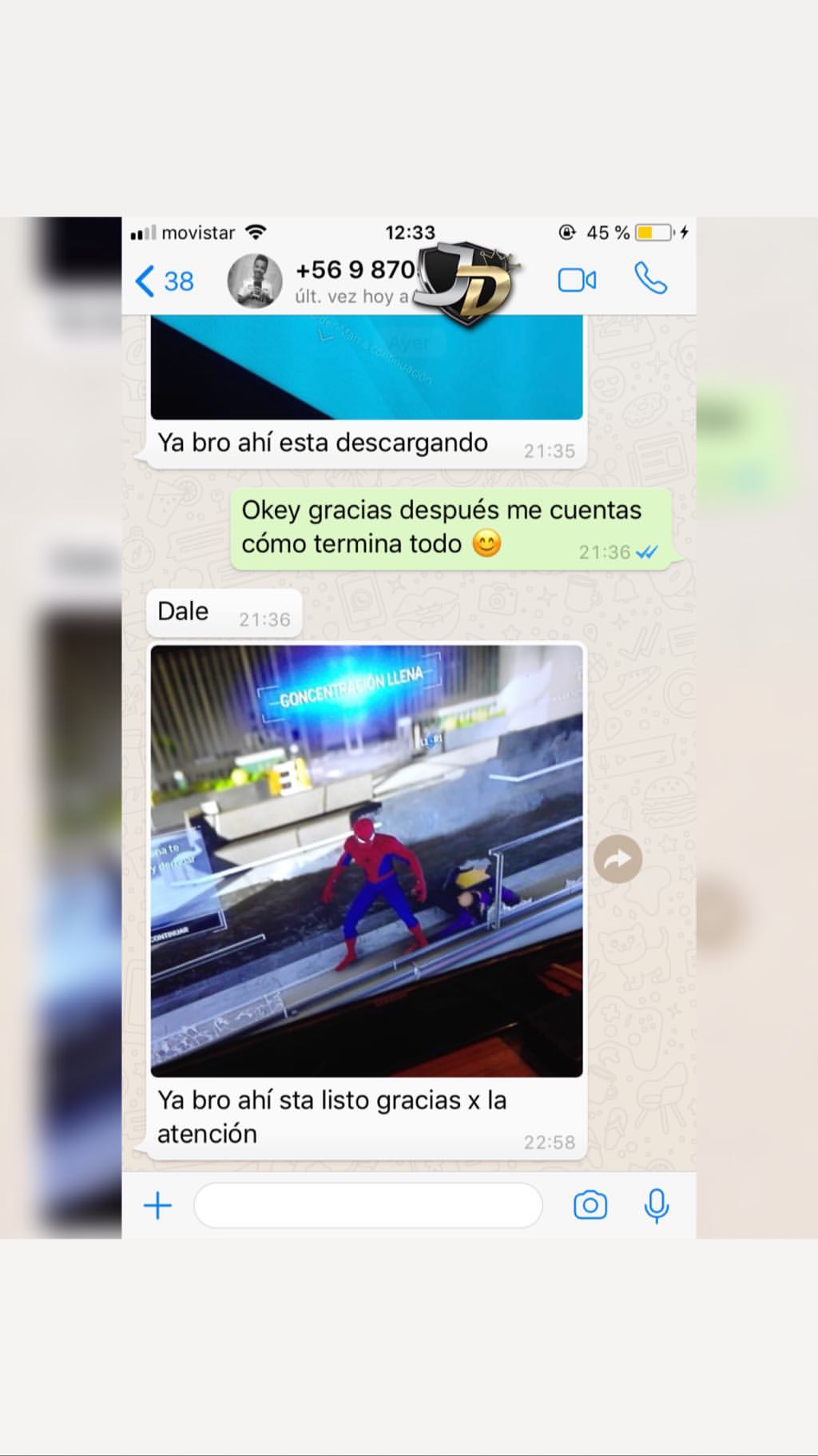The width and height of the screenshot is (818, 1456).
Task: Tap the voice message microphone
Action: point(657,1206)
